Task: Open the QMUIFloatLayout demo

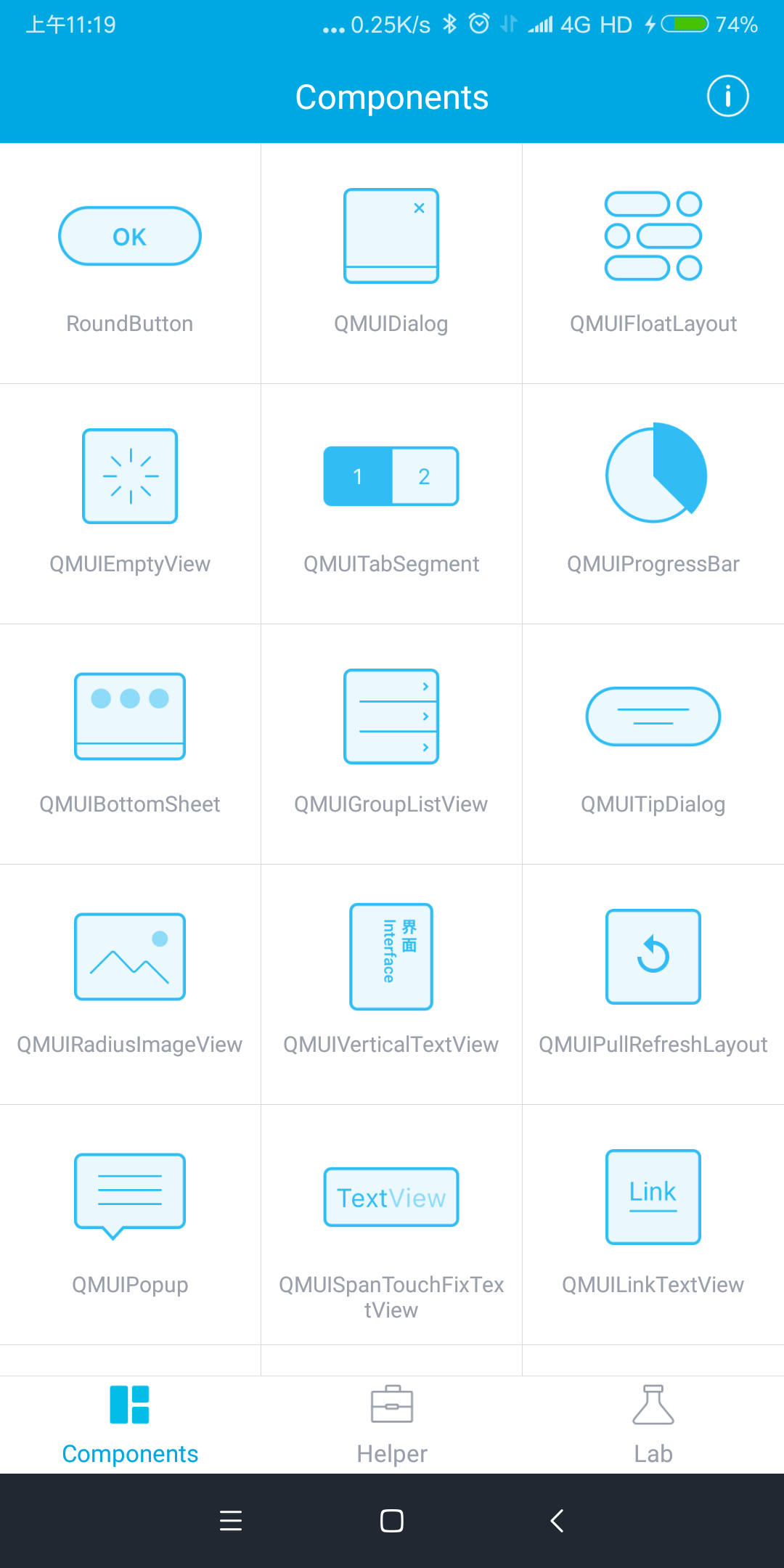Action: [652, 235]
